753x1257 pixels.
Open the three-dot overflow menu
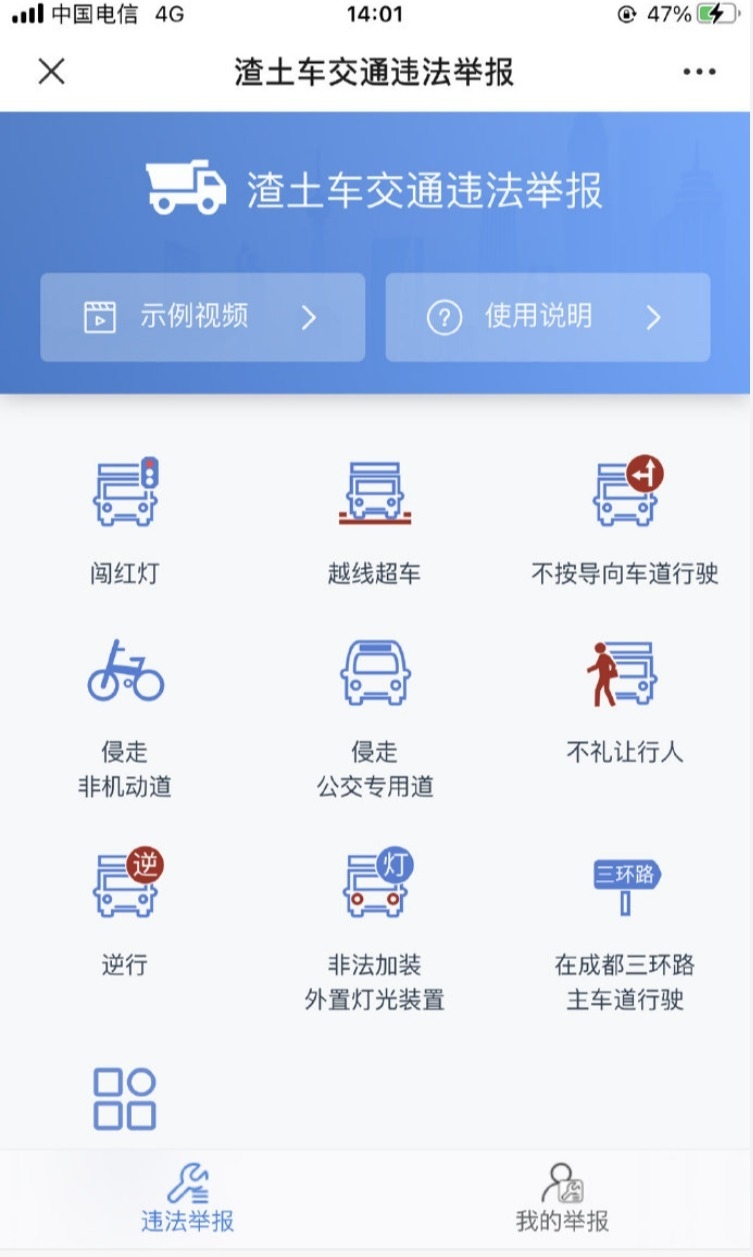[x=699, y=71]
